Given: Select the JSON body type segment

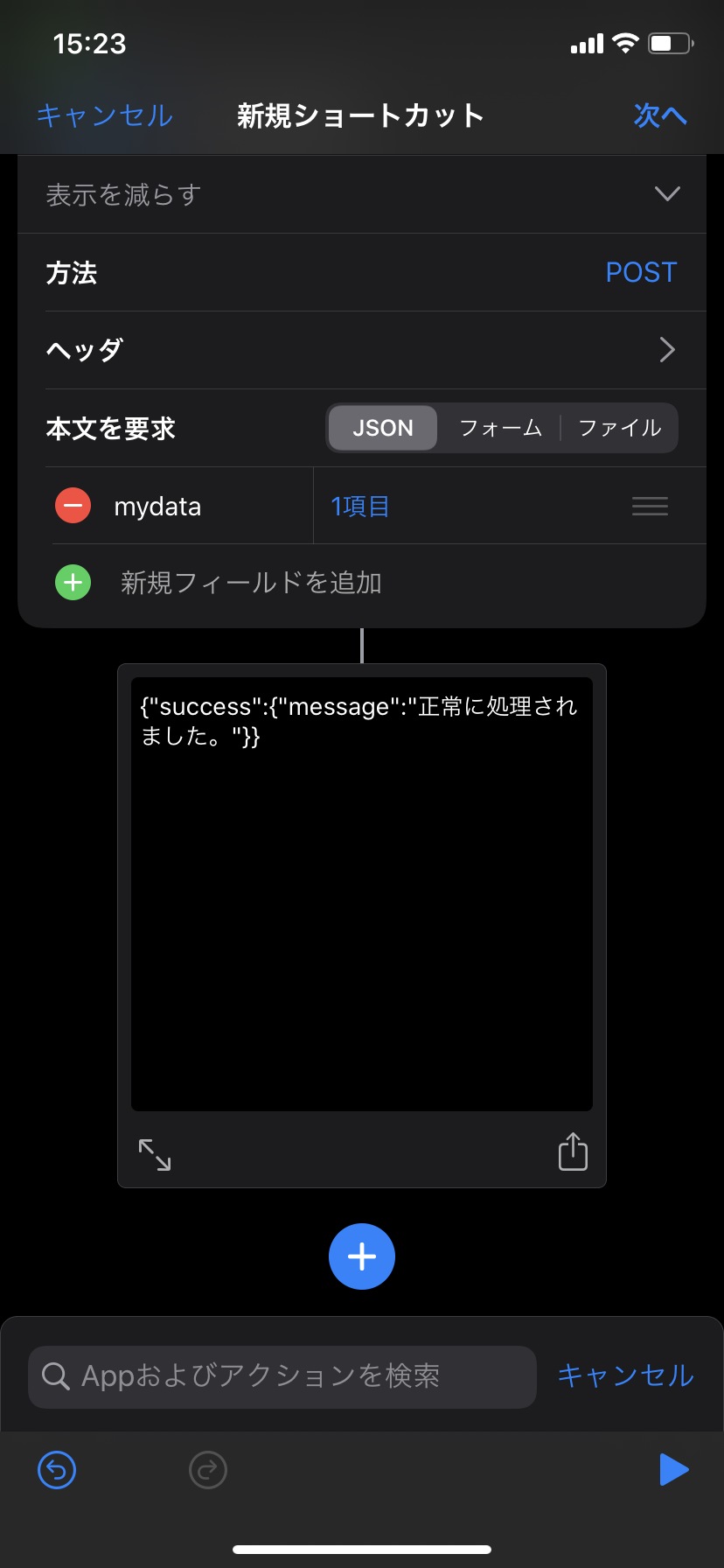Looking at the screenshot, I should pyautogui.click(x=382, y=428).
